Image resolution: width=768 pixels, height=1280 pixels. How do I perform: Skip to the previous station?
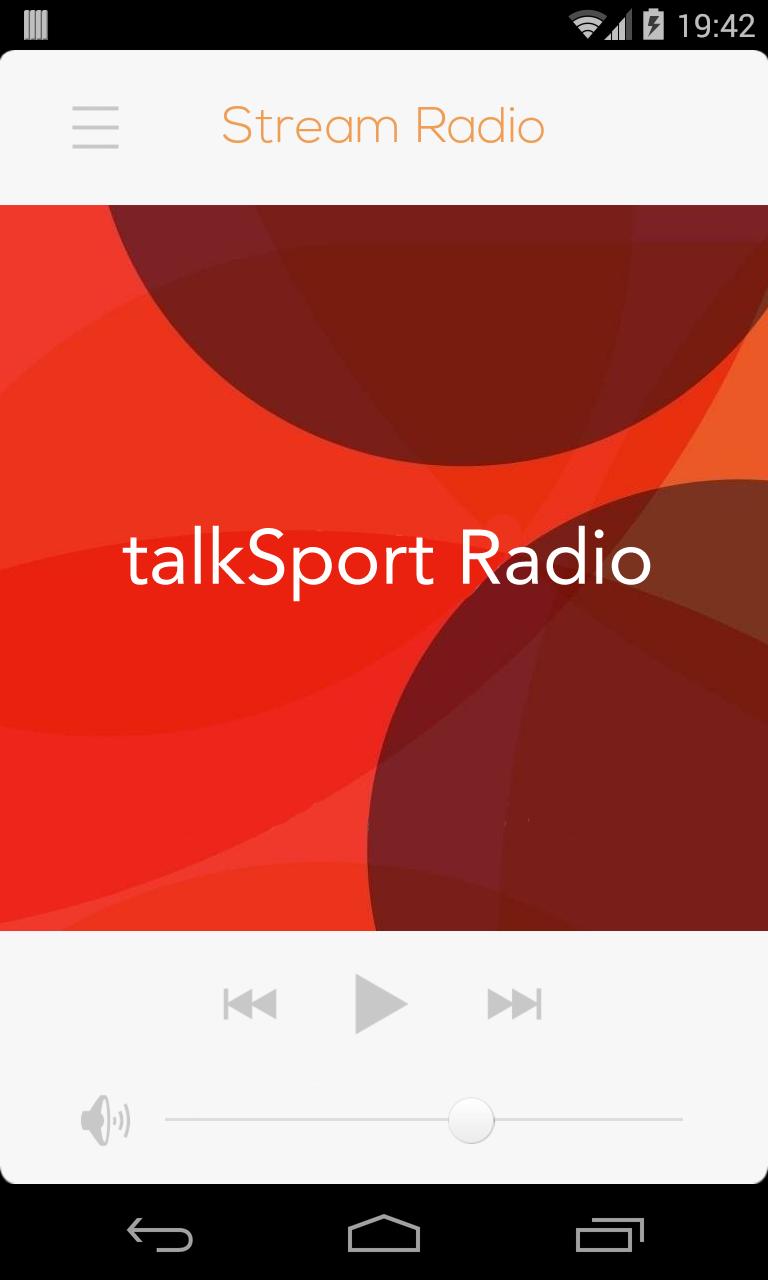pos(250,1003)
